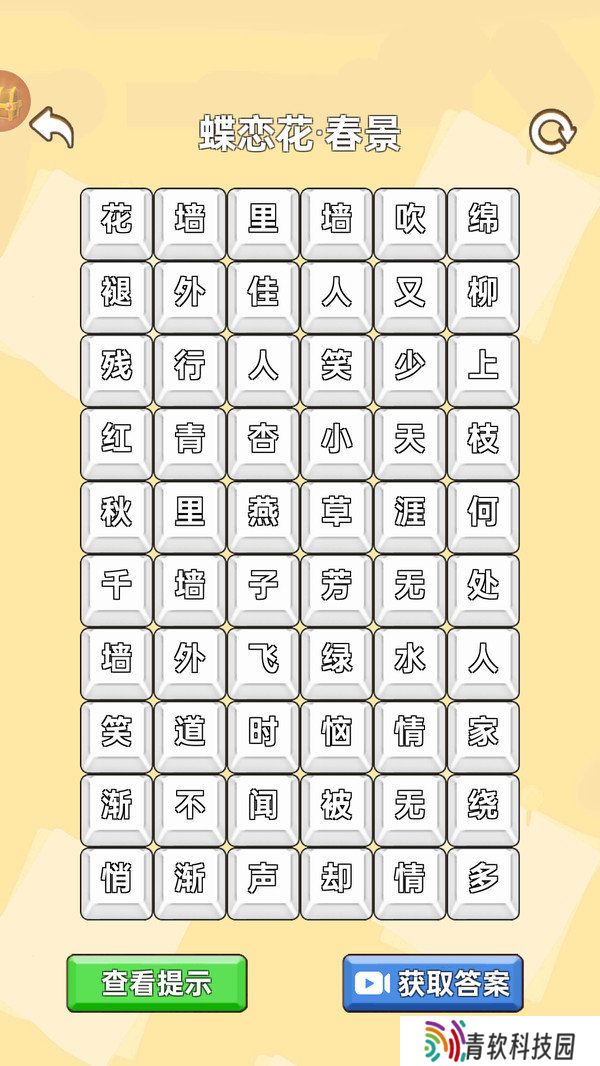Pick the 柳 tile
Image resolution: width=600 pixels, height=1066 pixels.
pyautogui.click(x=484, y=297)
